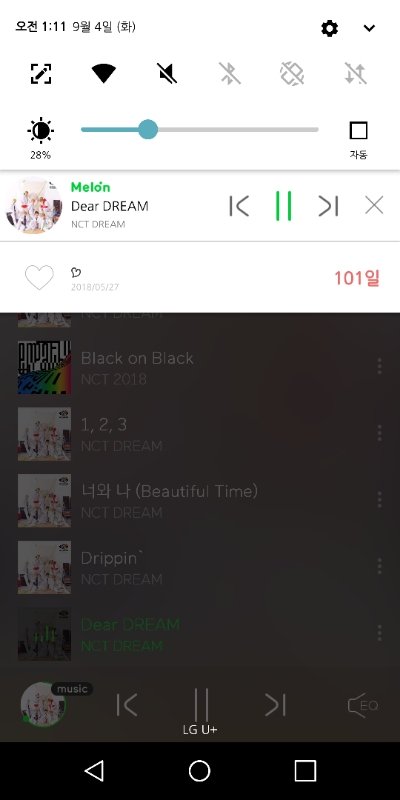Open the 101일 anniversary notification
The image size is (400, 800).
[x=200, y=278]
